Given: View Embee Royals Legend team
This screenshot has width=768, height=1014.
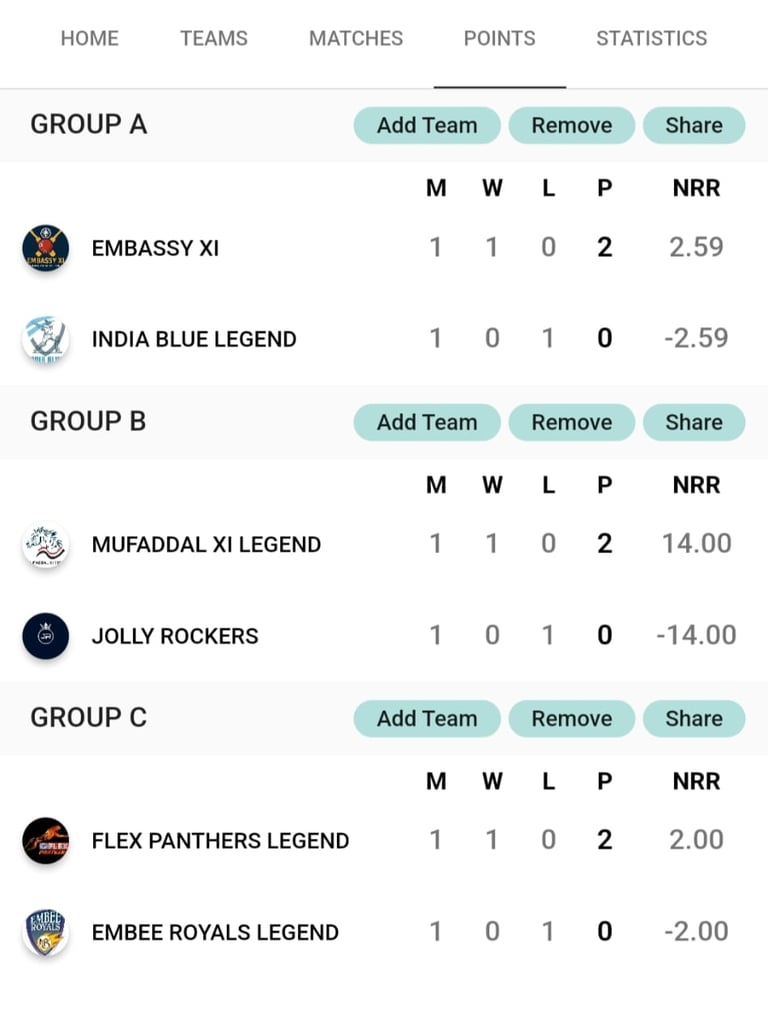Looking at the screenshot, I should coord(215,932).
